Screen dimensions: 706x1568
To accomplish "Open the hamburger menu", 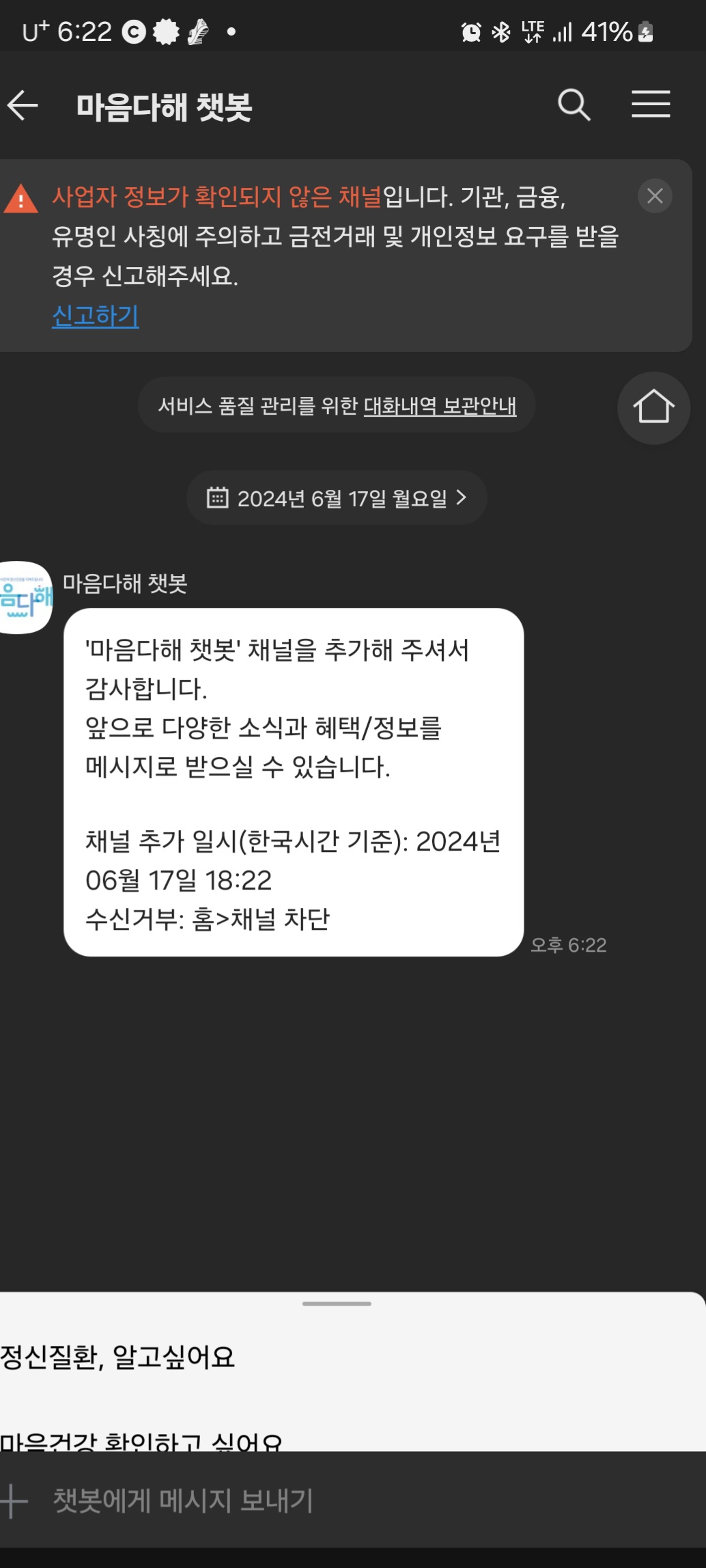I will coord(650,105).
